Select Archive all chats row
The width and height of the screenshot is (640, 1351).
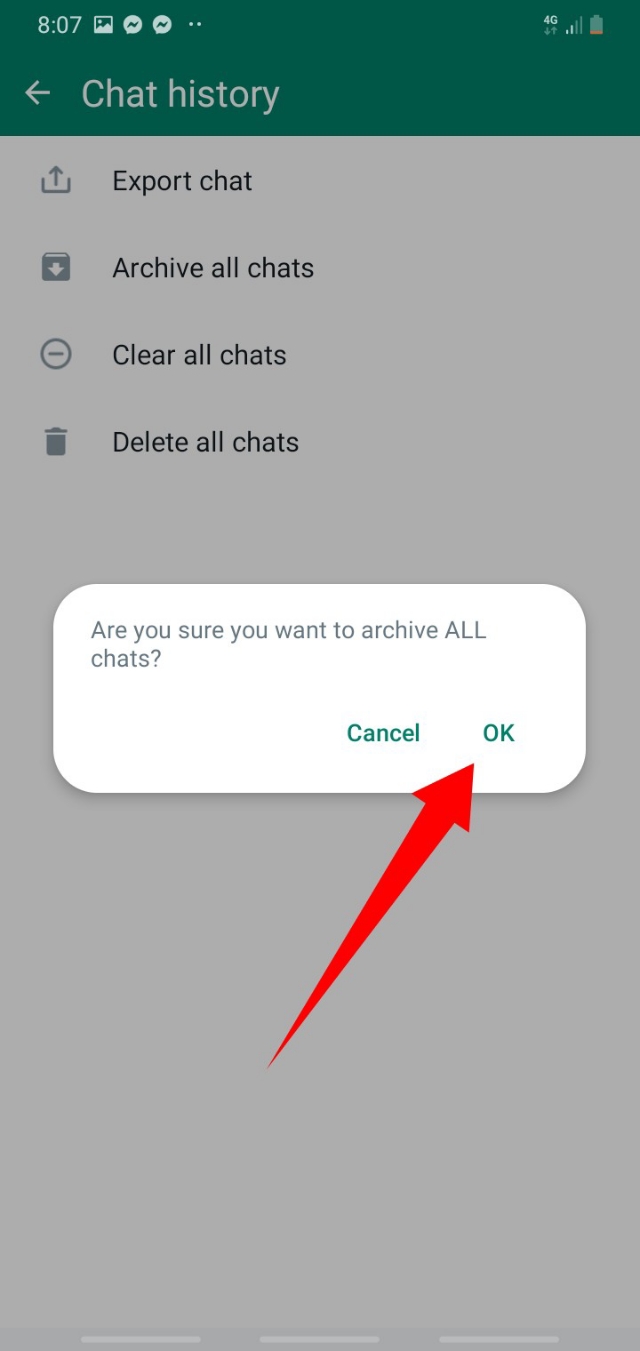tap(212, 268)
